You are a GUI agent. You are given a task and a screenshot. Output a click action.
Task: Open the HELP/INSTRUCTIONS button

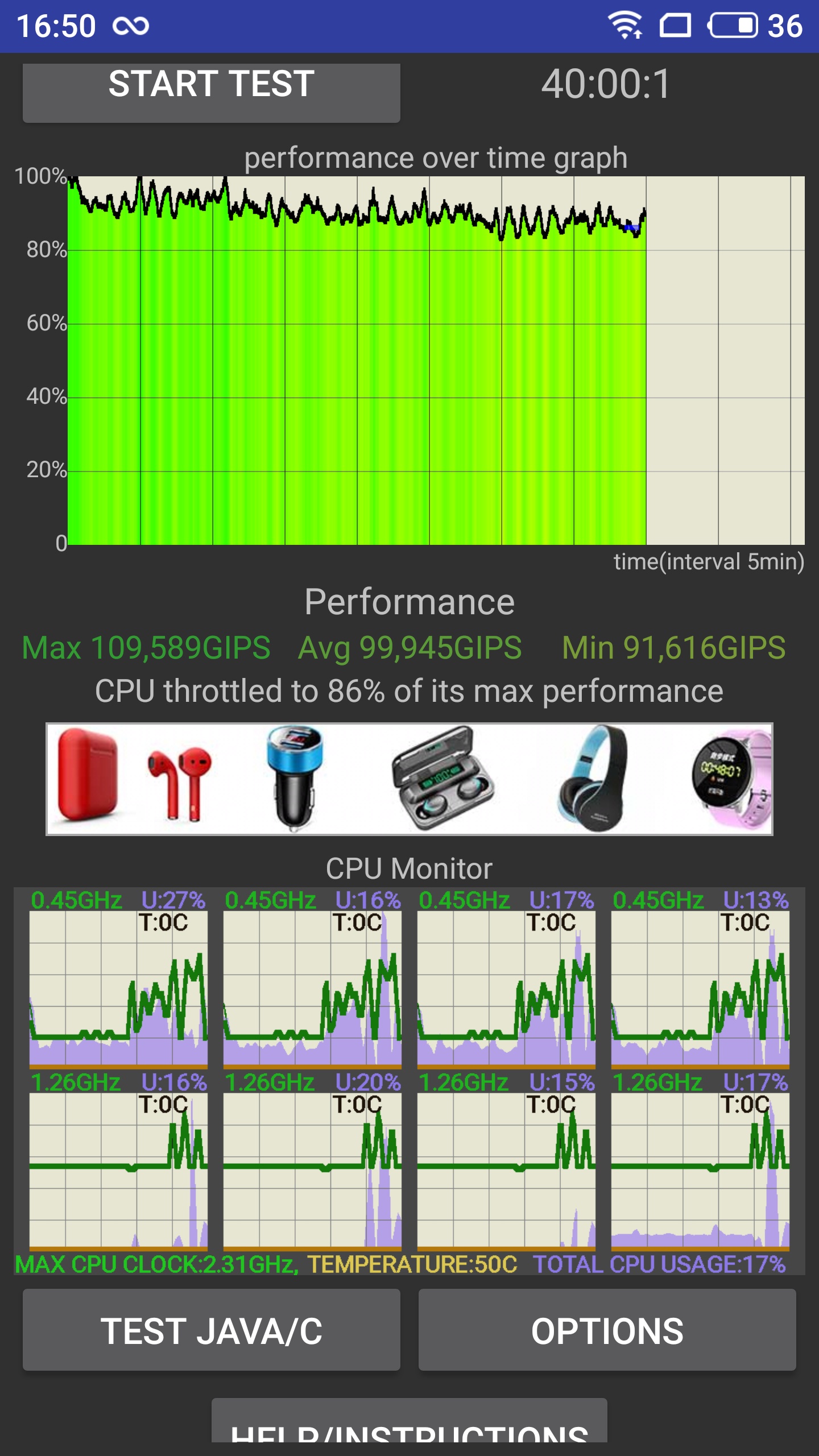409,1420
